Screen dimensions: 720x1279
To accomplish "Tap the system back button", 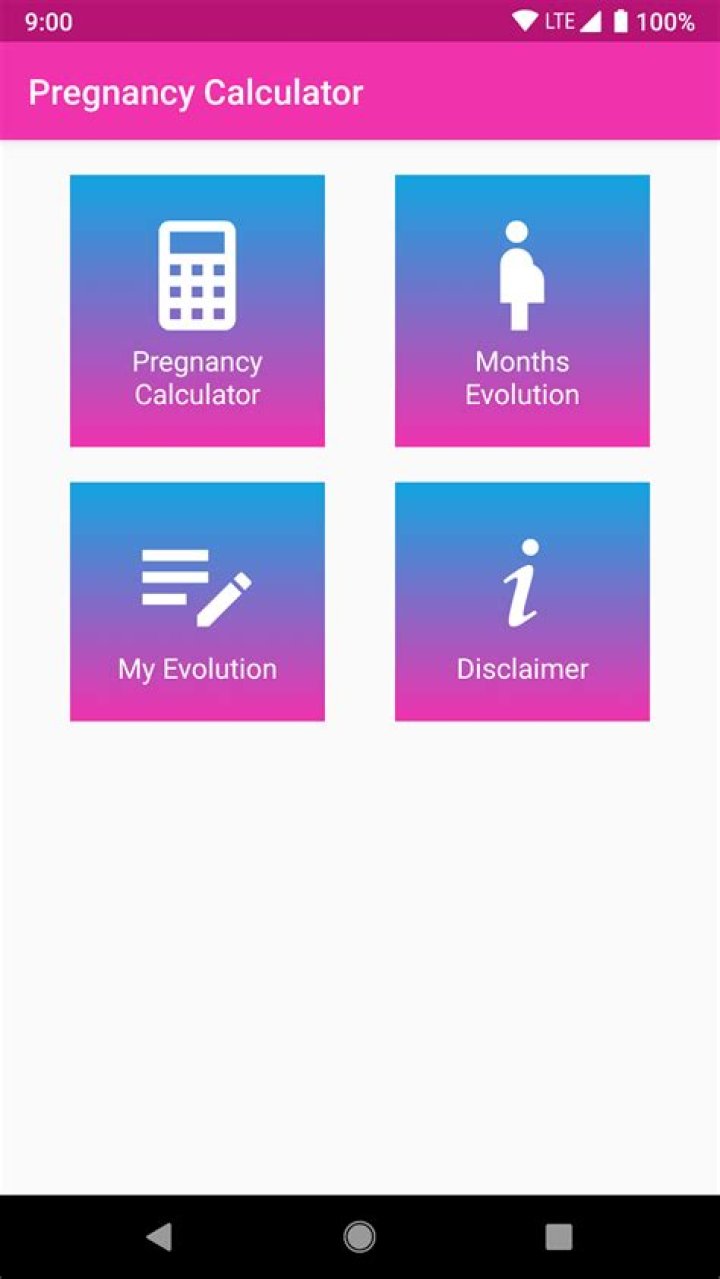I will [x=159, y=1237].
